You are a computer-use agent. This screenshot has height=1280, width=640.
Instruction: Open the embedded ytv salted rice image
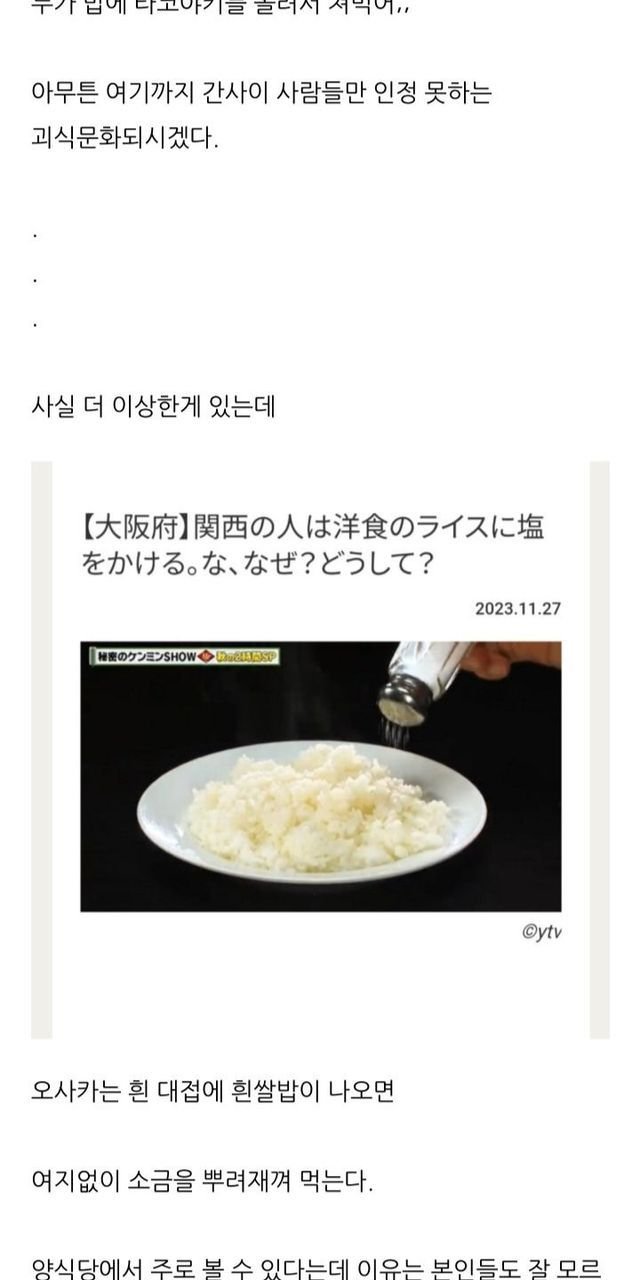click(320, 775)
